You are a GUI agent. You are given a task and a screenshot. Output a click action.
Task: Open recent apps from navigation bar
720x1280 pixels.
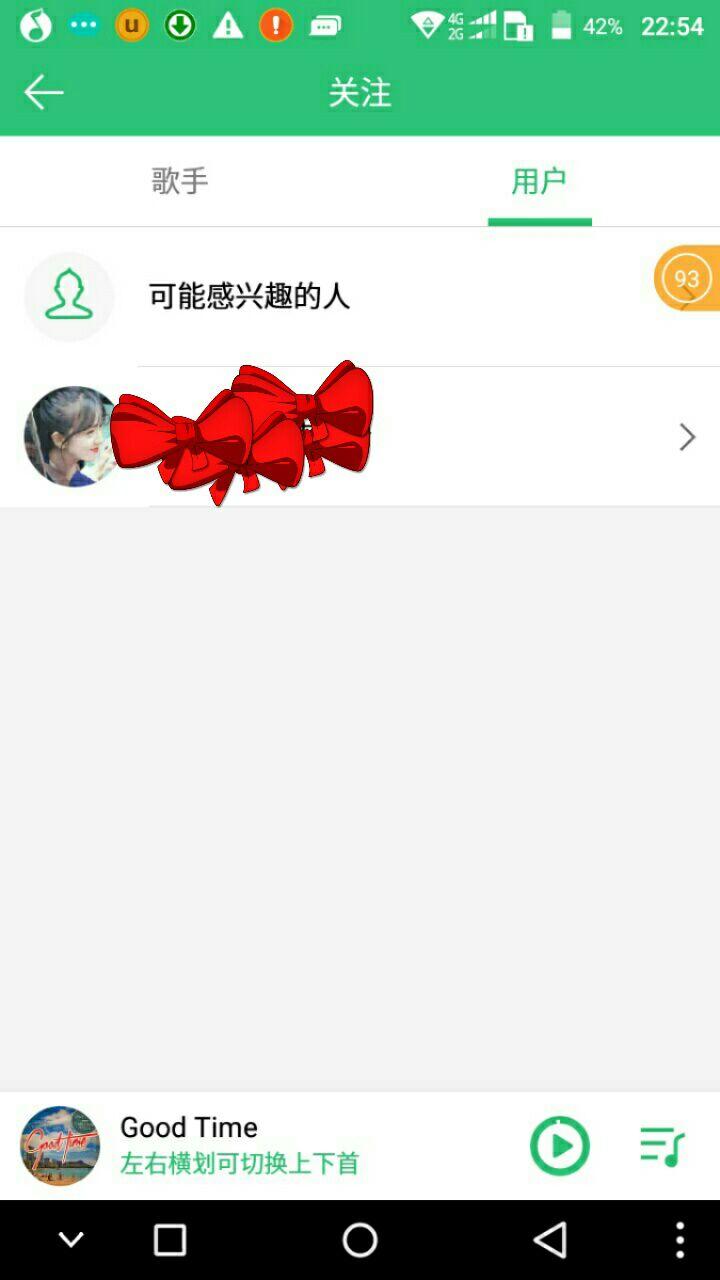[x=170, y=1240]
